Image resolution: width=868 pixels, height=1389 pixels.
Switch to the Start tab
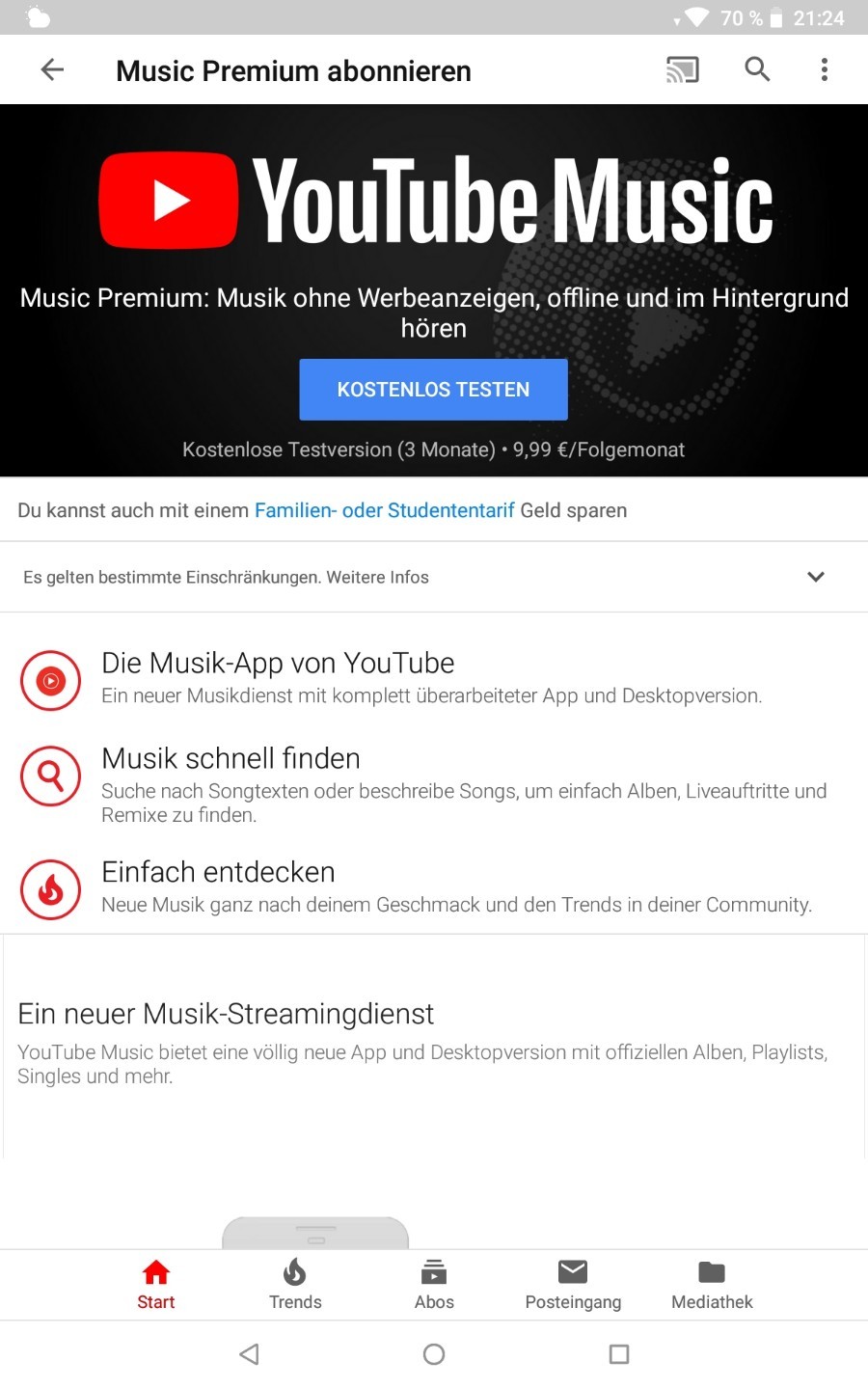click(x=156, y=1285)
